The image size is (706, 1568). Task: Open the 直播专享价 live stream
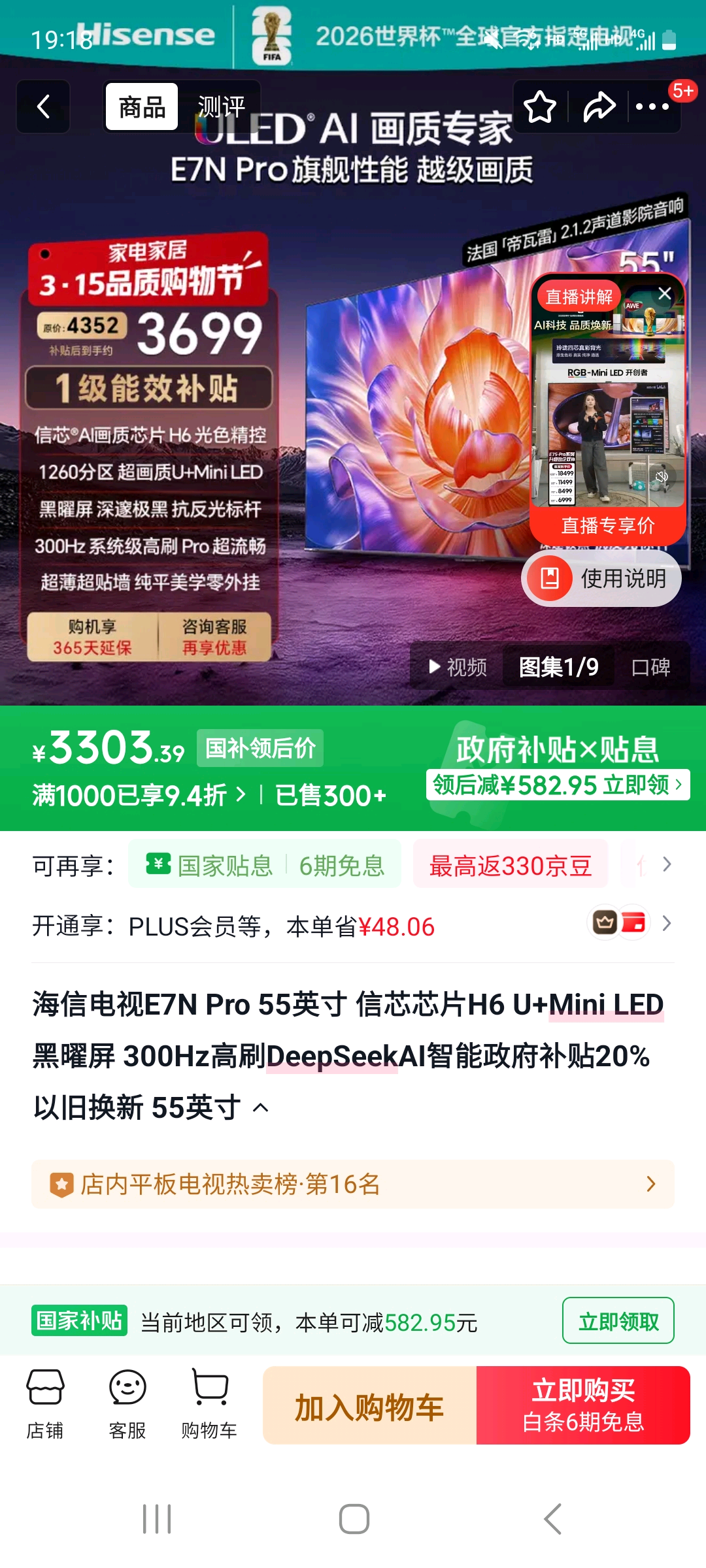coord(607,525)
